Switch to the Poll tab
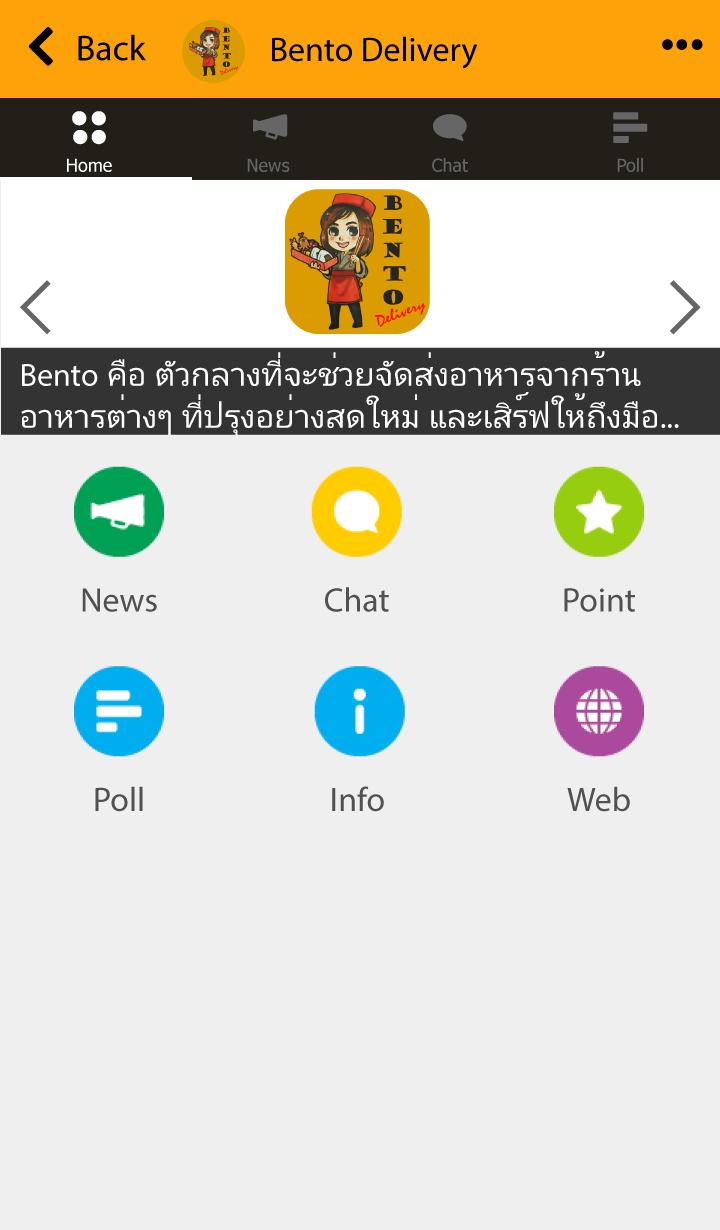The width and height of the screenshot is (720, 1230). coord(630,140)
